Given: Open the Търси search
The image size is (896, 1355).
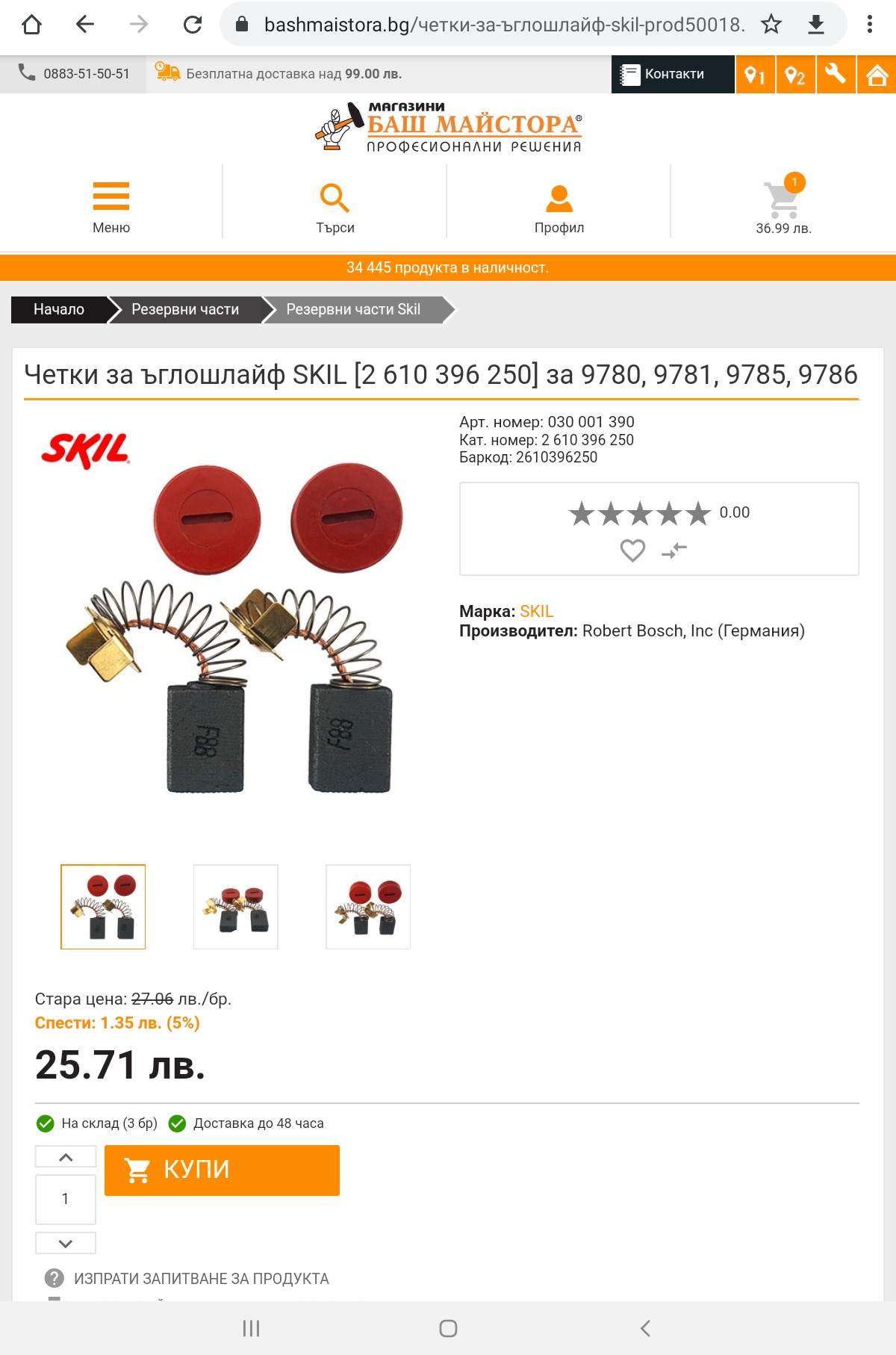Looking at the screenshot, I should pyautogui.click(x=335, y=206).
